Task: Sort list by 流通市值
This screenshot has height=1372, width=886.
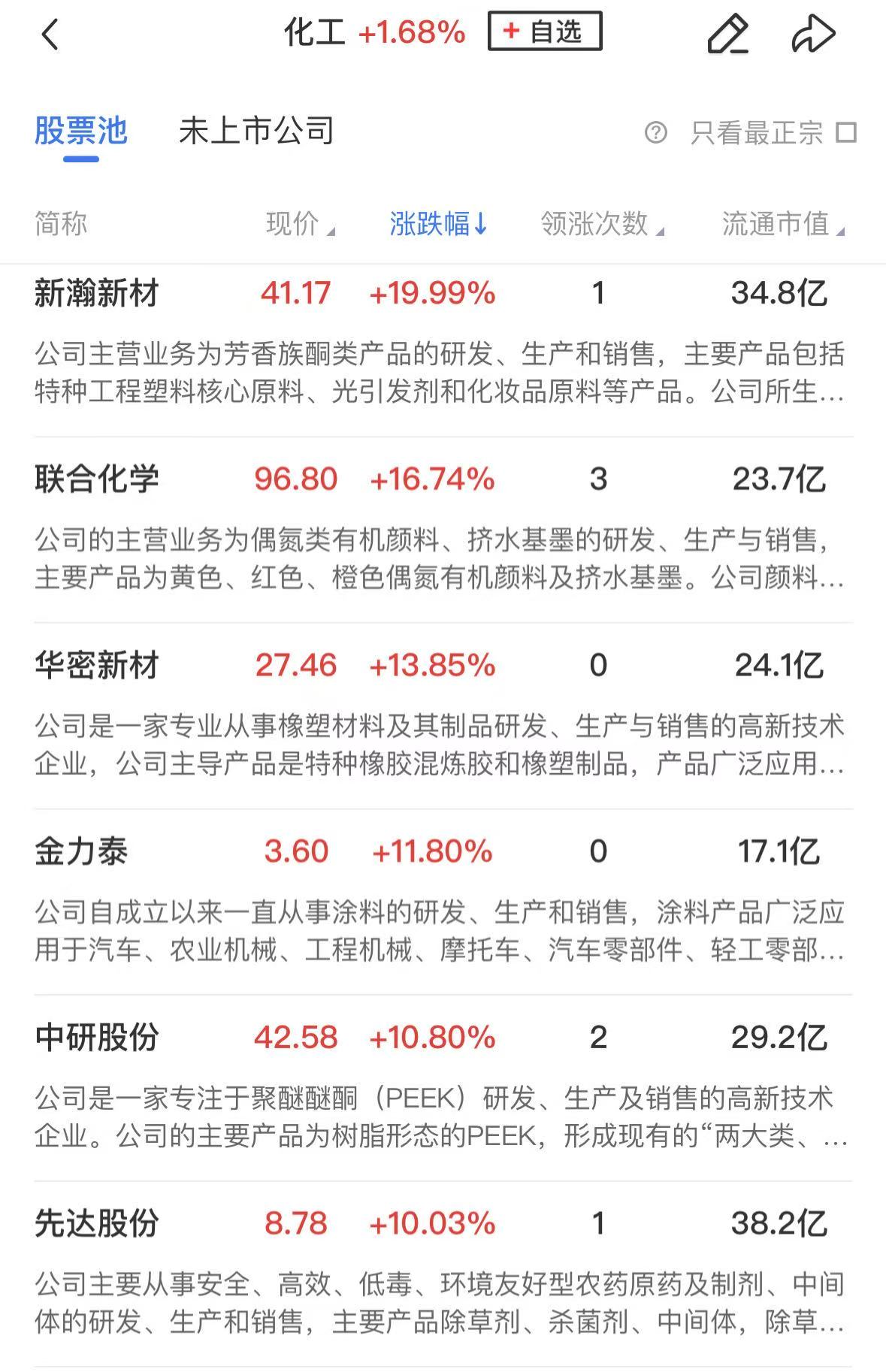Action: pyautogui.click(x=782, y=224)
